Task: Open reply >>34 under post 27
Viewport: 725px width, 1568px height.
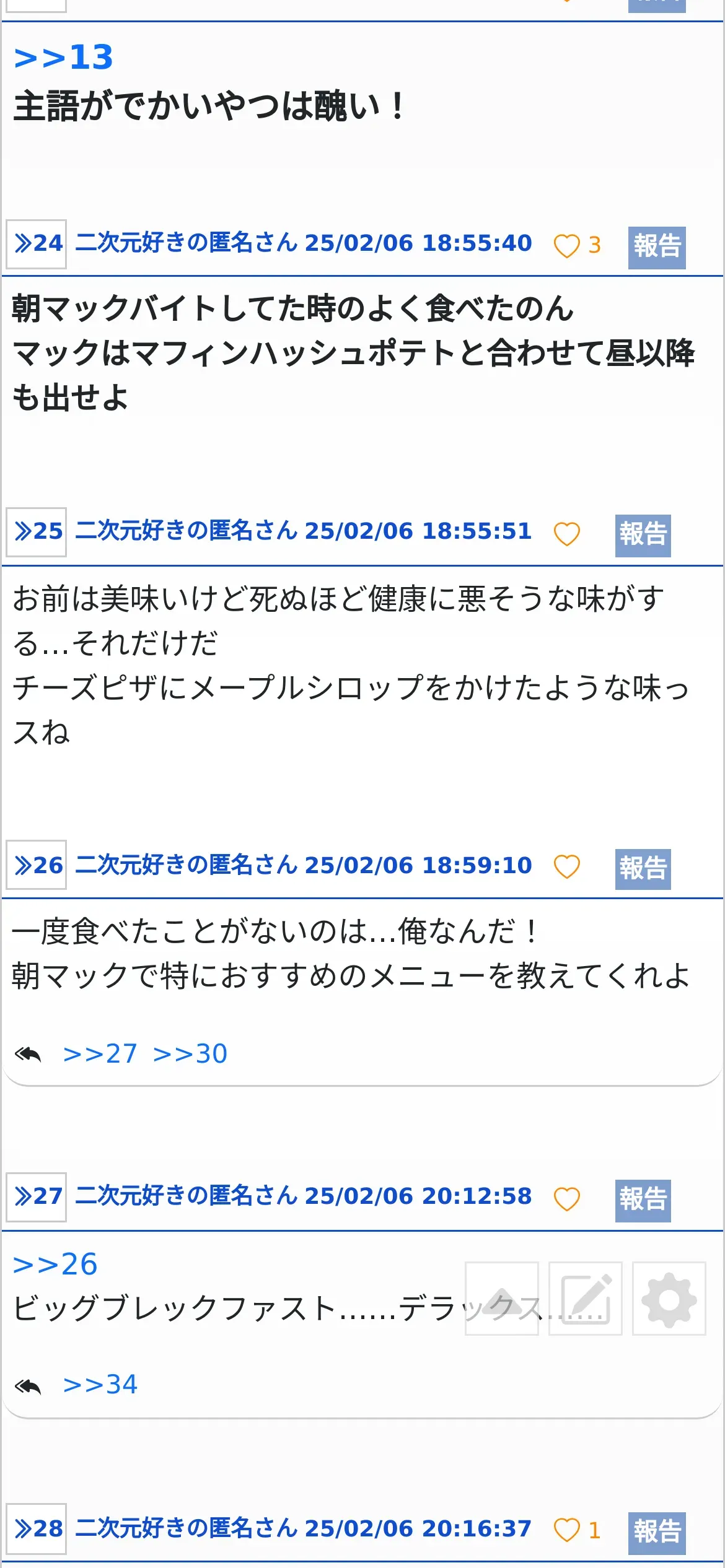Action: (x=100, y=1384)
